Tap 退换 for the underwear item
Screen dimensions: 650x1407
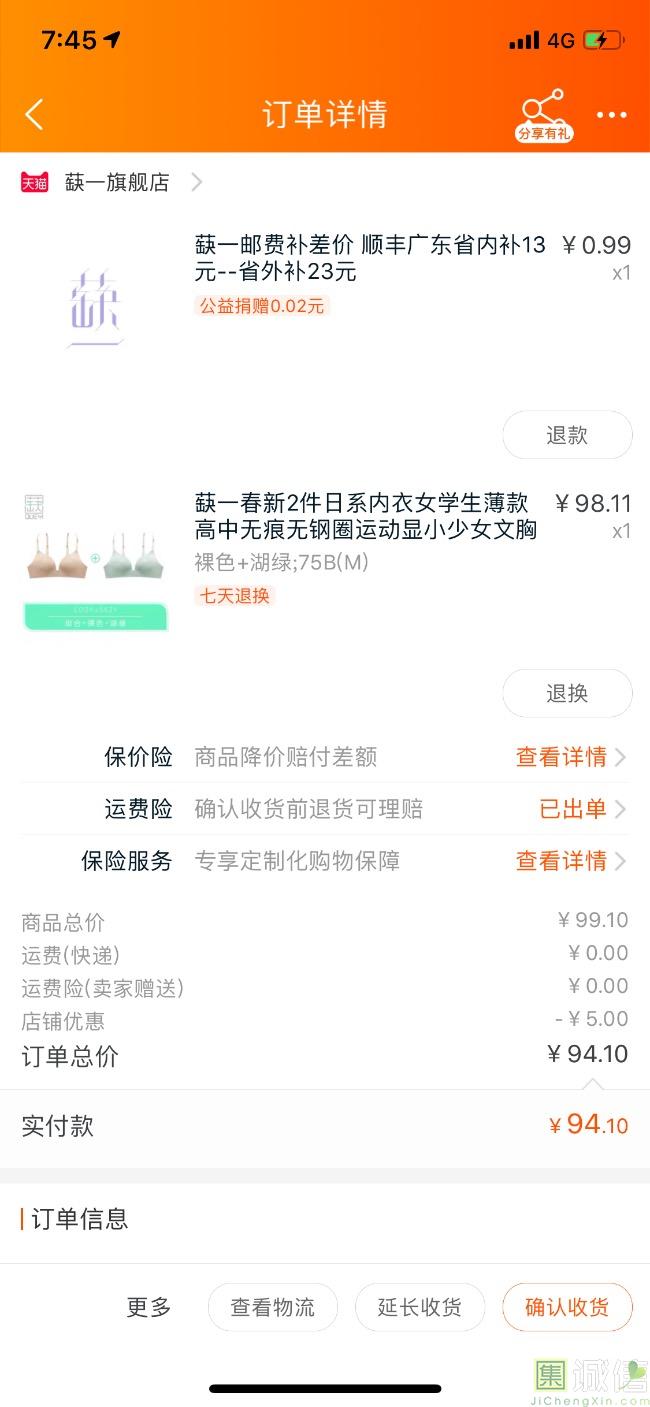[x=567, y=693]
